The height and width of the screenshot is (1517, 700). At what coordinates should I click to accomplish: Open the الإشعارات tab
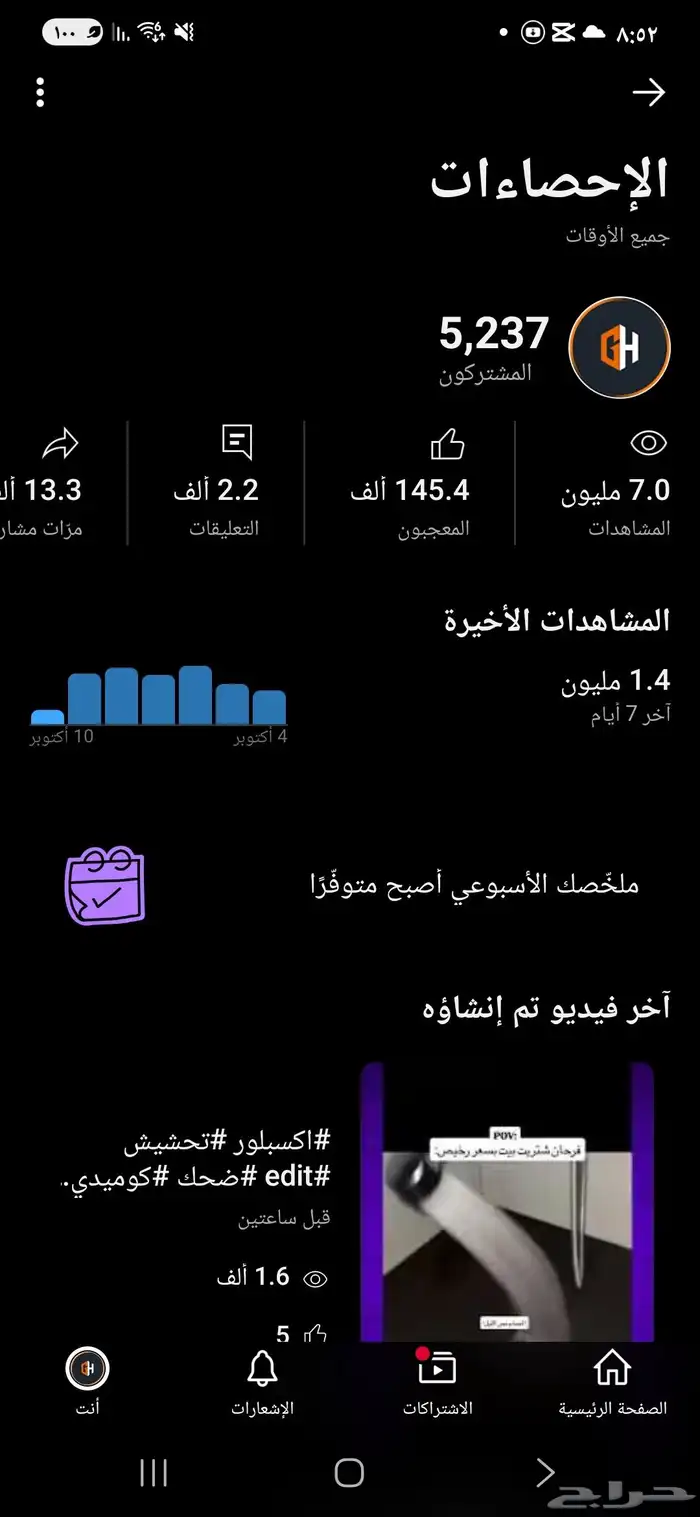[262, 1380]
